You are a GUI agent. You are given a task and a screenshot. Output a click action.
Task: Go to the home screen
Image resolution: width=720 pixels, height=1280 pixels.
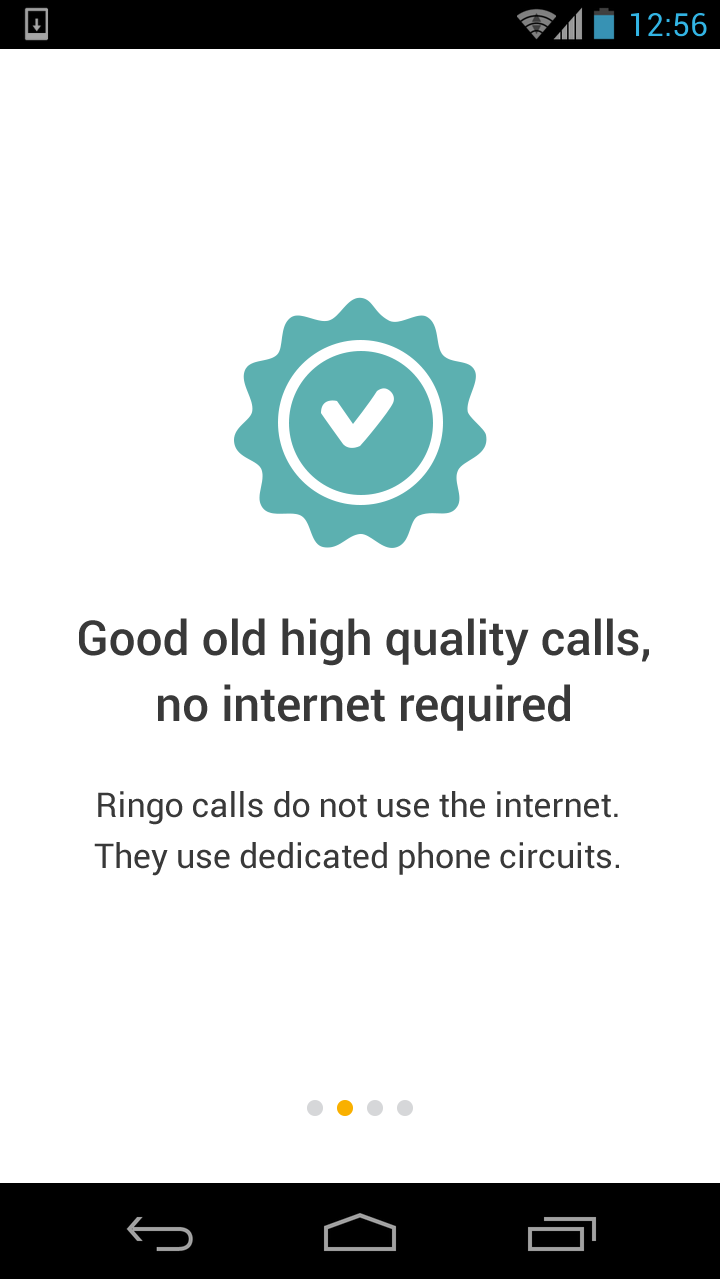click(x=360, y=1233)
